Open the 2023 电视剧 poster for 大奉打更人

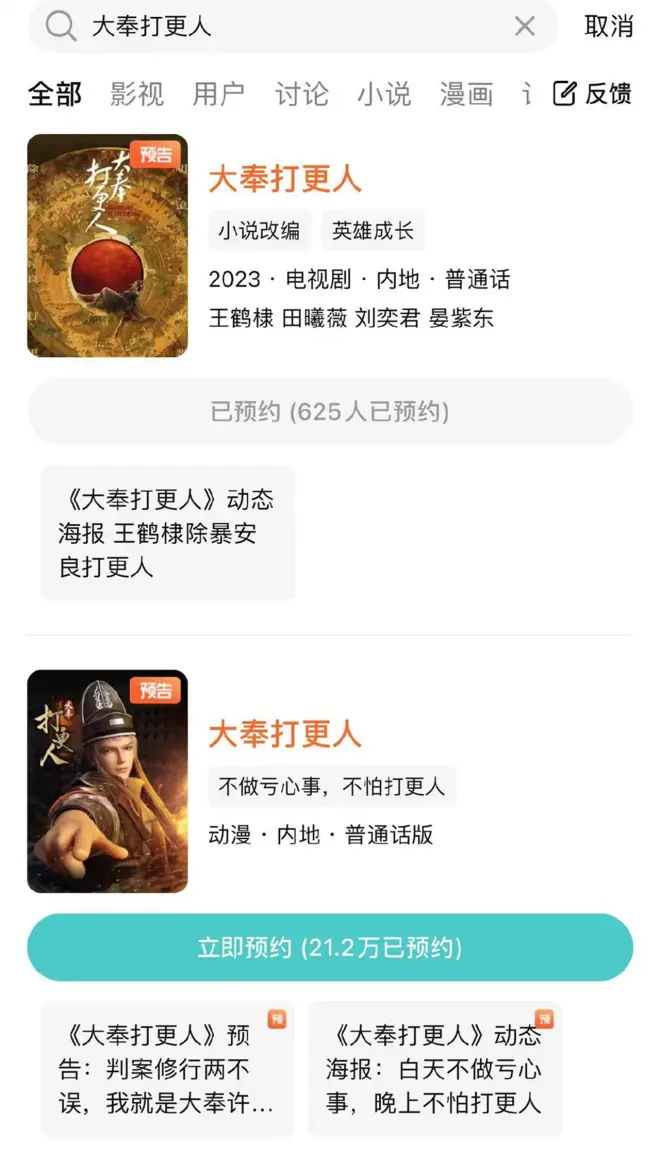click(107, 246)
